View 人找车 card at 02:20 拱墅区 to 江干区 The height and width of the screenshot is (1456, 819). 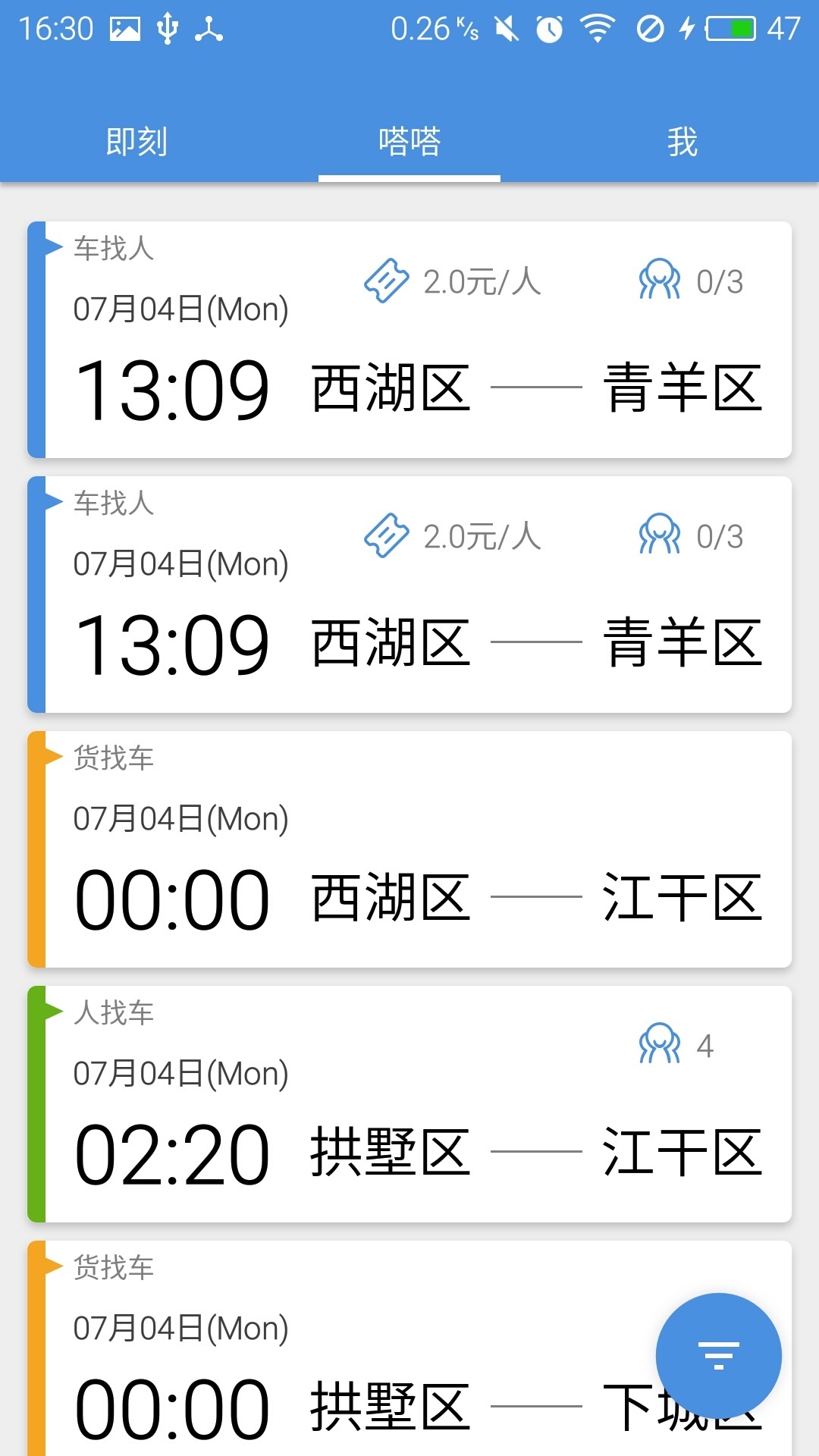click(x=409, y=1104)
